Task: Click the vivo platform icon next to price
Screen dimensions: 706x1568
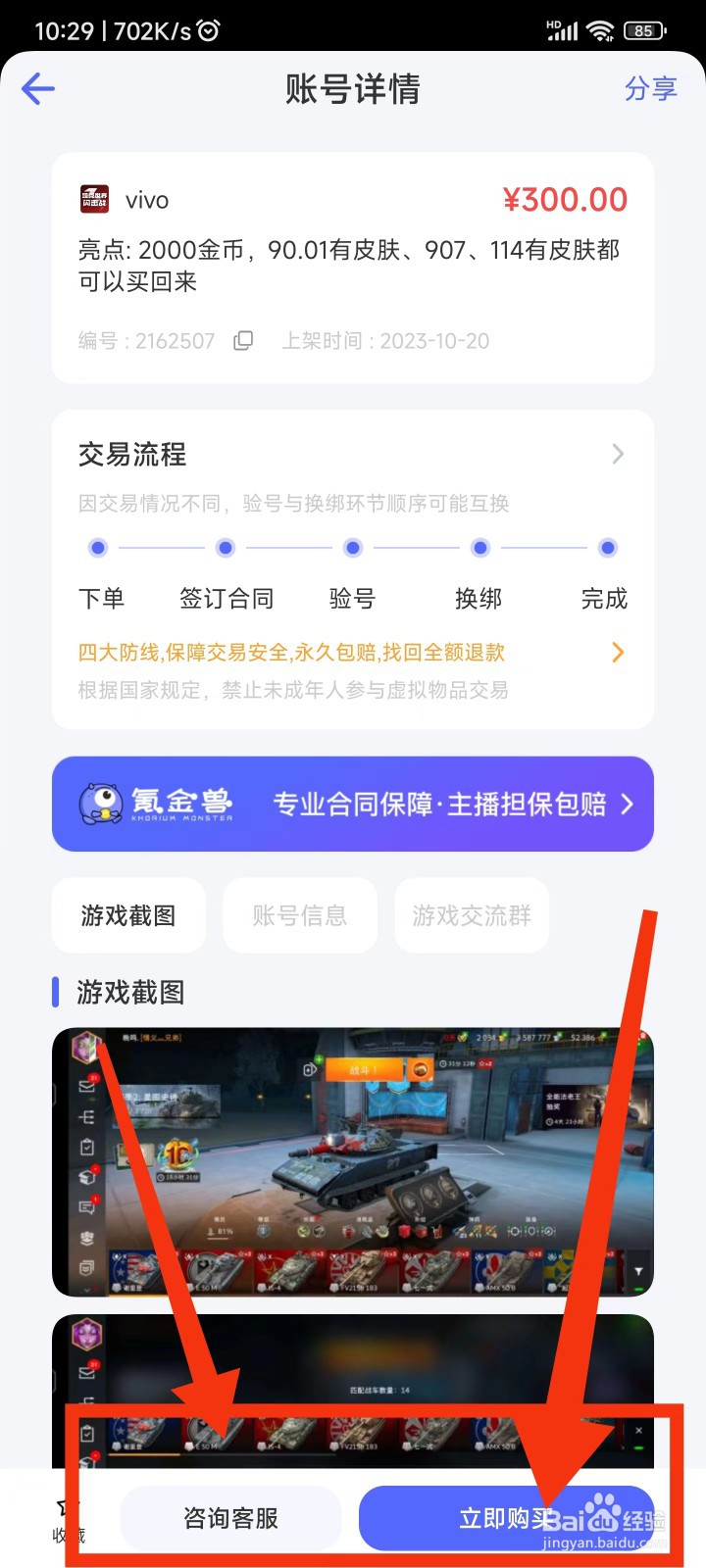Action: (93, 199)
